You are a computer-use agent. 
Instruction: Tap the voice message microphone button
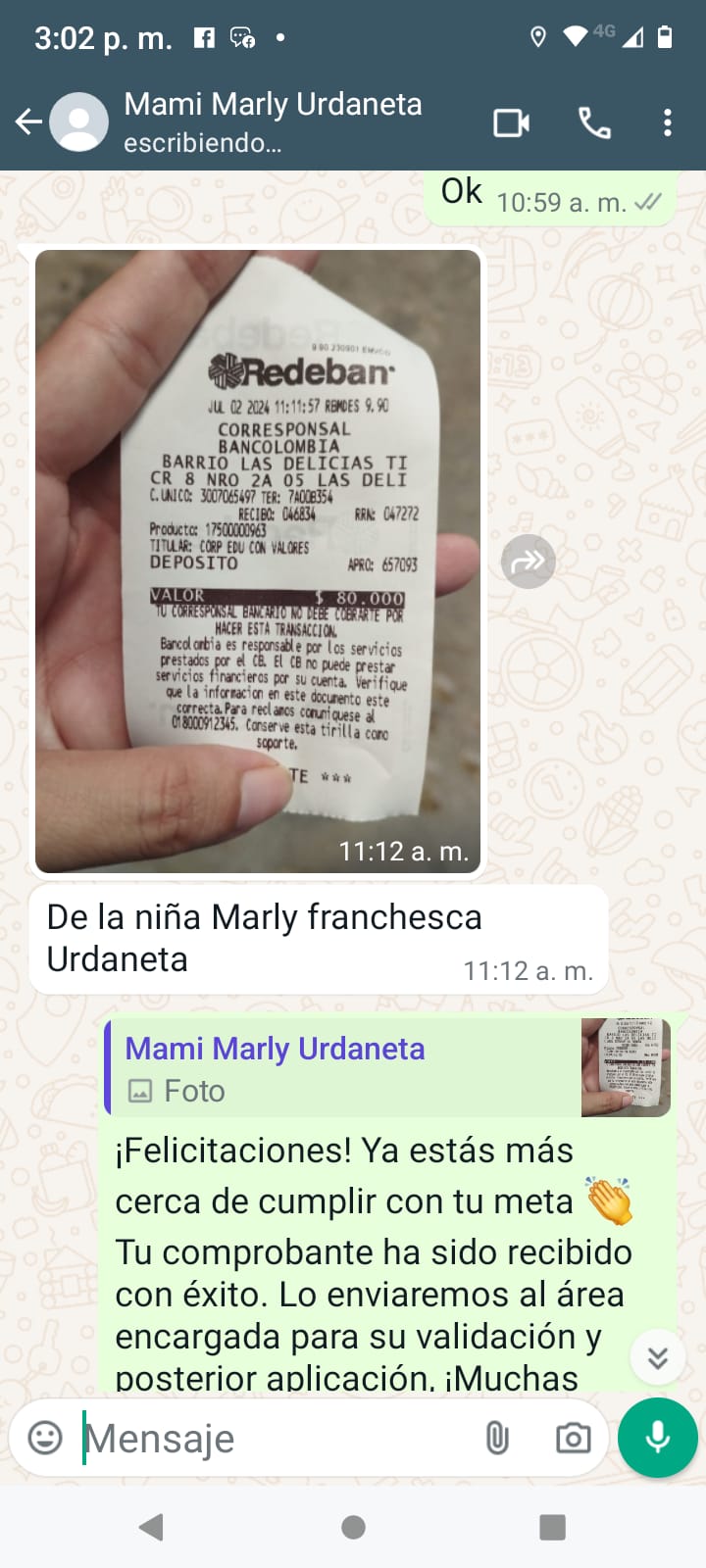[x=658, y=1438]
